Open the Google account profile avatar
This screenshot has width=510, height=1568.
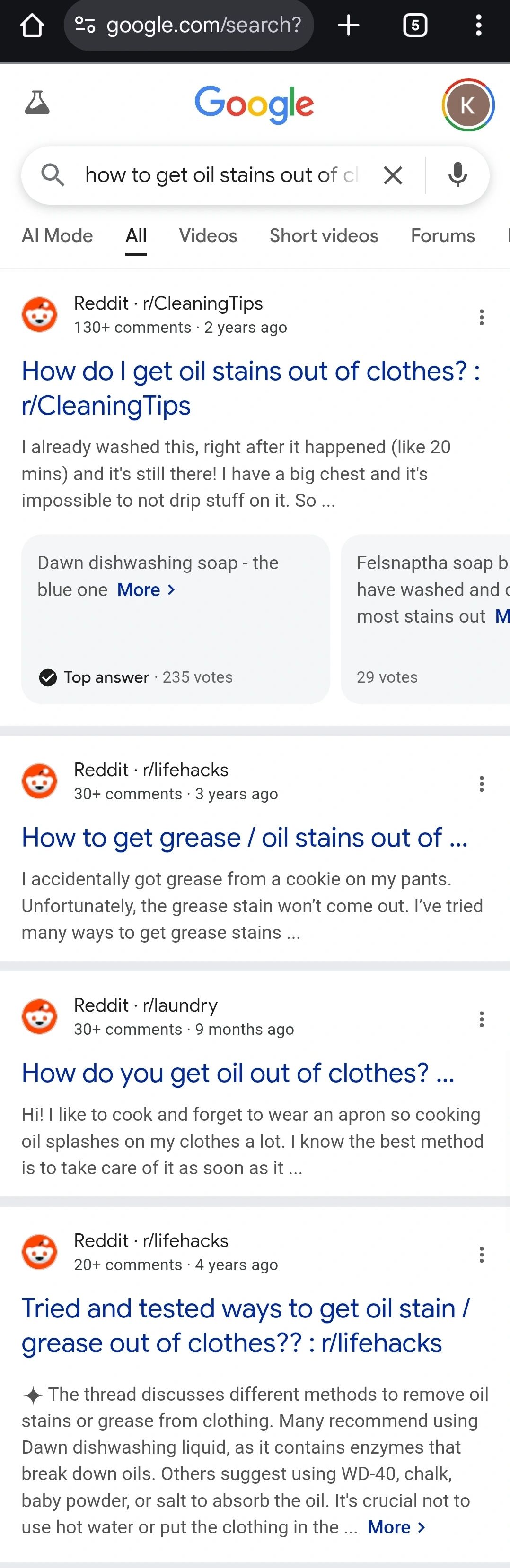click(x=467, y=105)
